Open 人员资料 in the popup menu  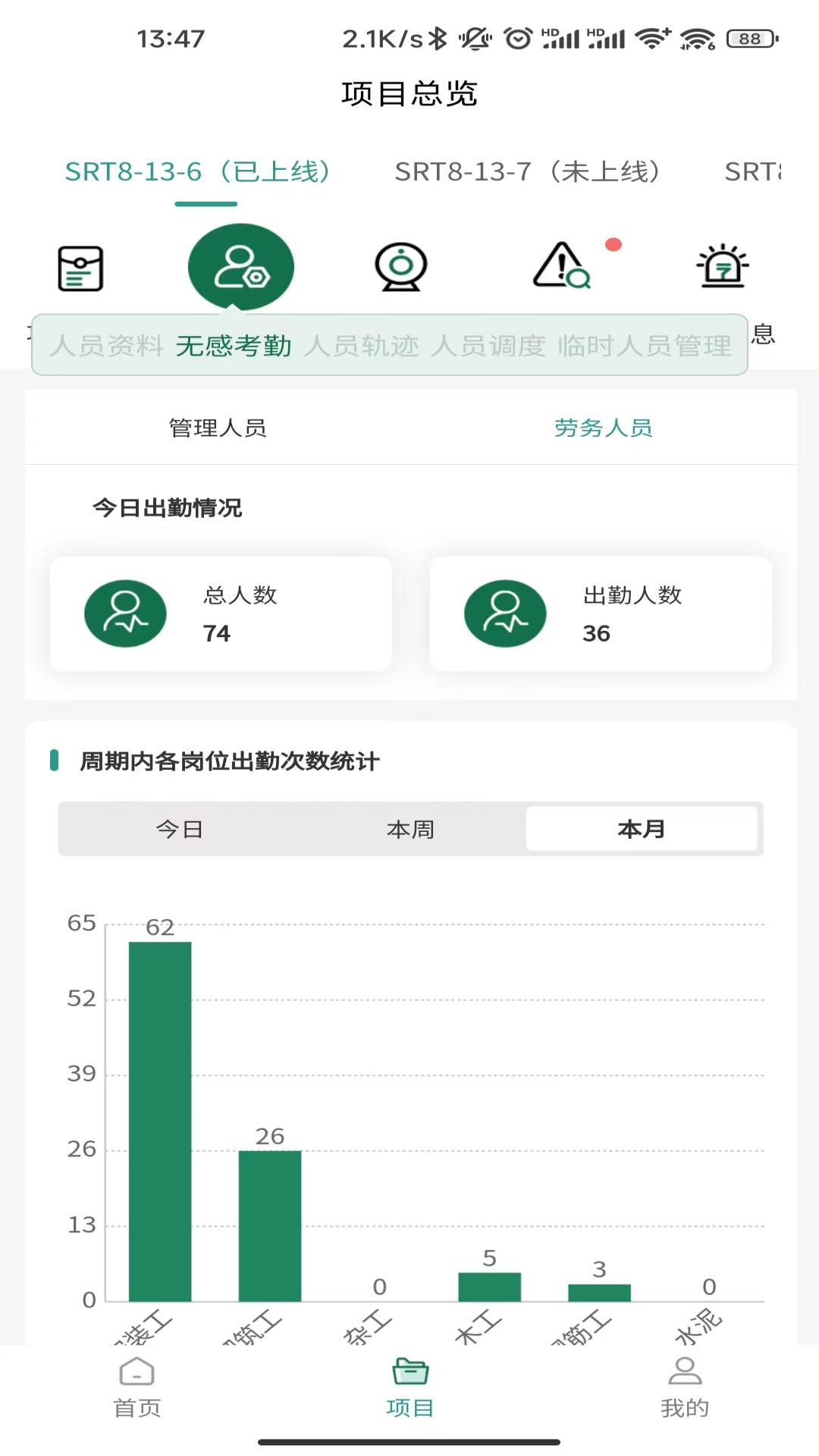click(x=107, y=346)
